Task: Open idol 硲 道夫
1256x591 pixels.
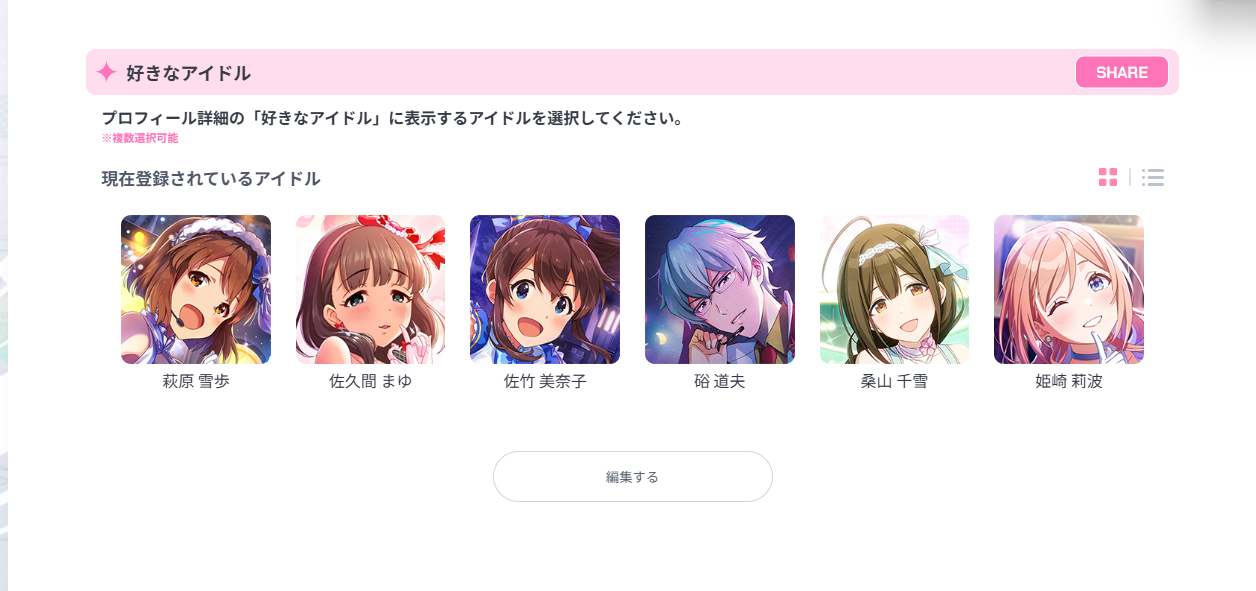Action: 720,290
